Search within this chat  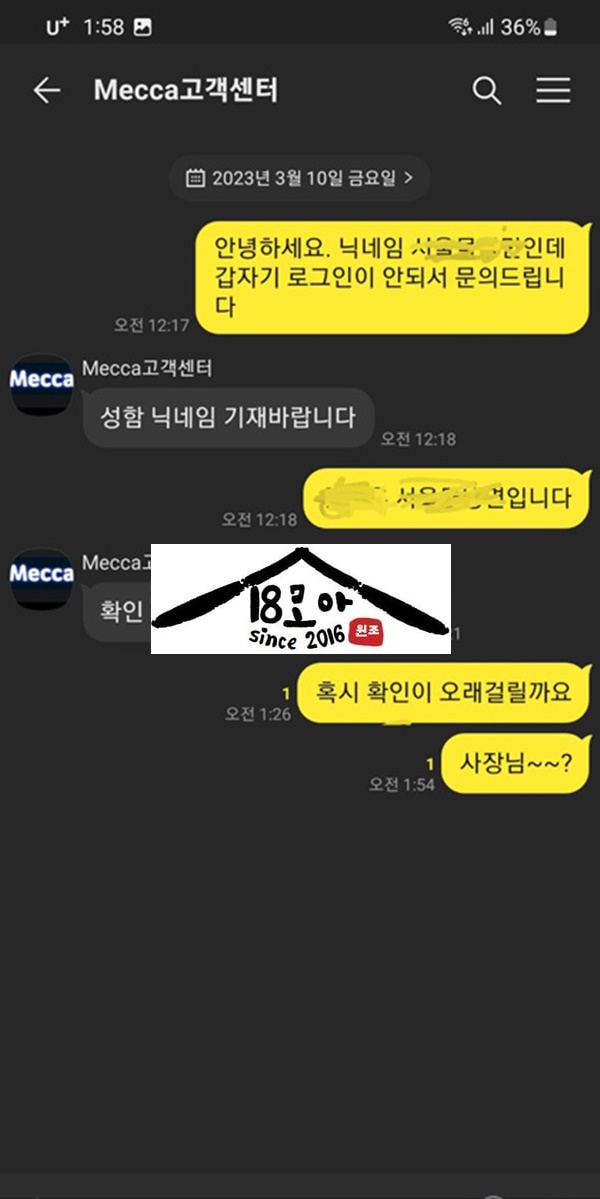pos(486,91)
